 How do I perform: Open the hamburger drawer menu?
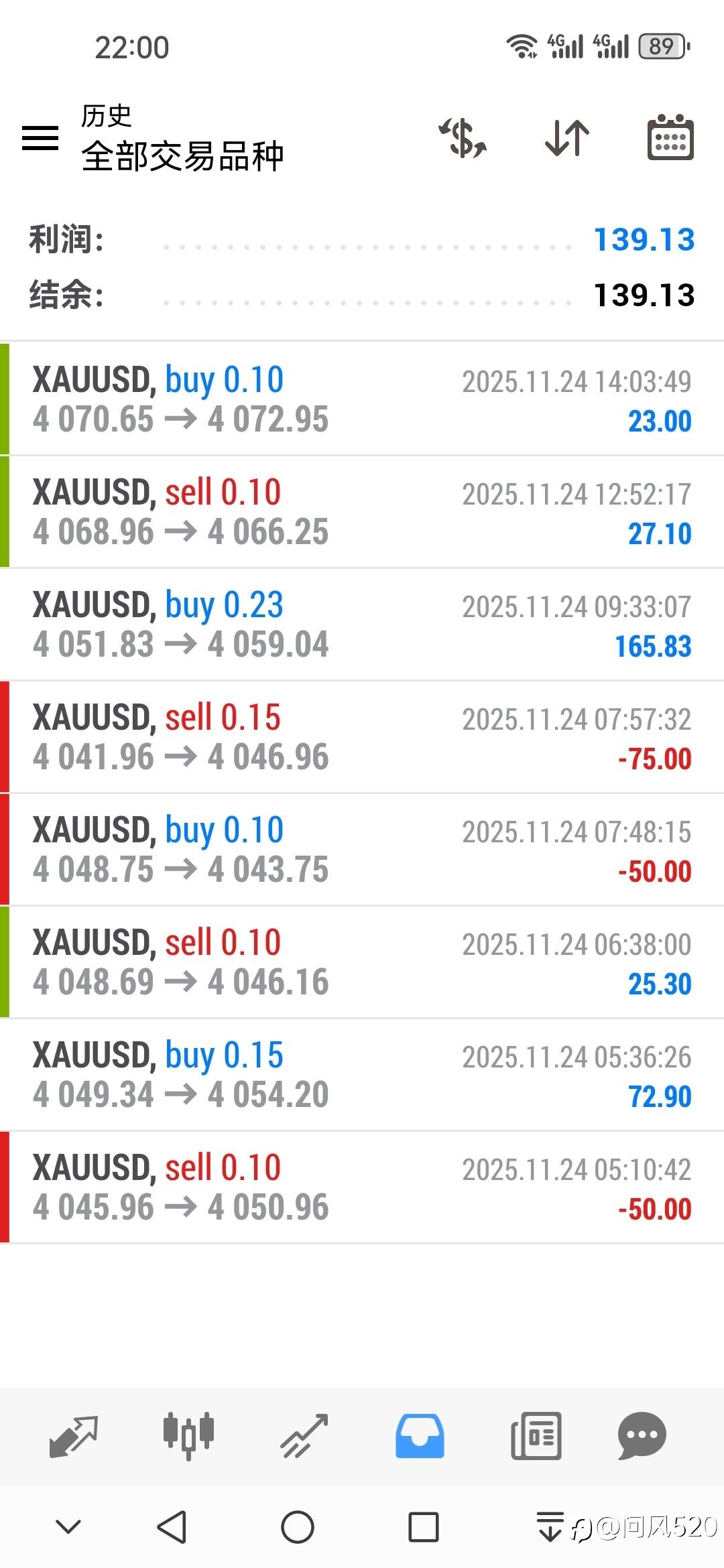coord(40,138)
